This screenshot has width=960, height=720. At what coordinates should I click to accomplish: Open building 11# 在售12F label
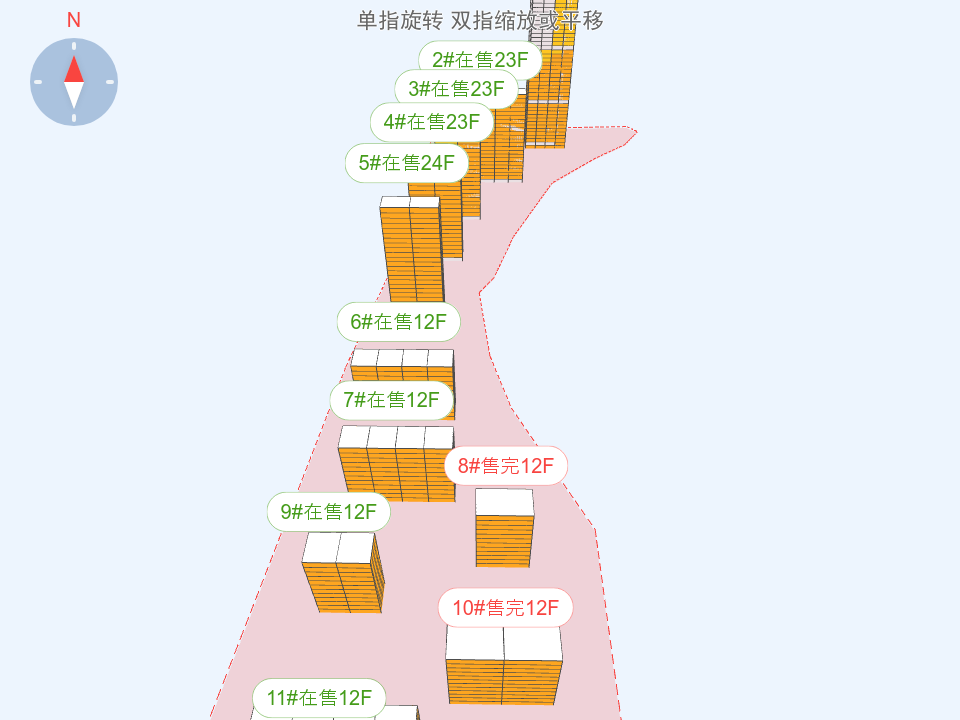tap(319, 698)
